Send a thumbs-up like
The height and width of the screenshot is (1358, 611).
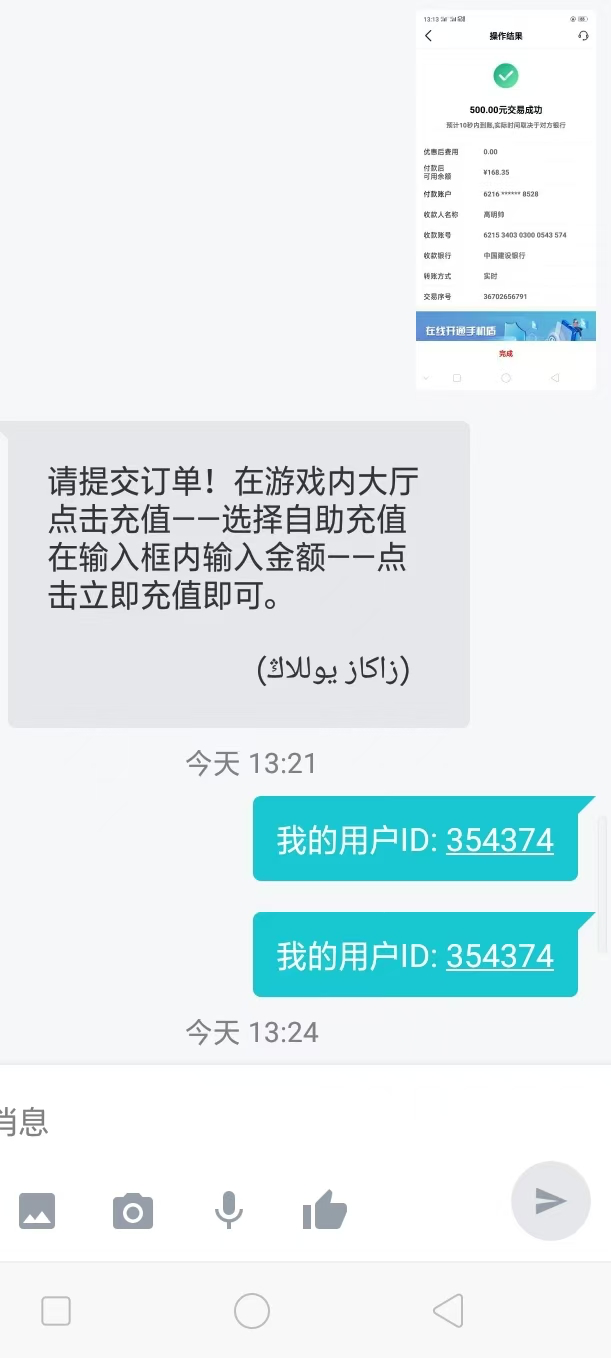(x=324, y=1210)
